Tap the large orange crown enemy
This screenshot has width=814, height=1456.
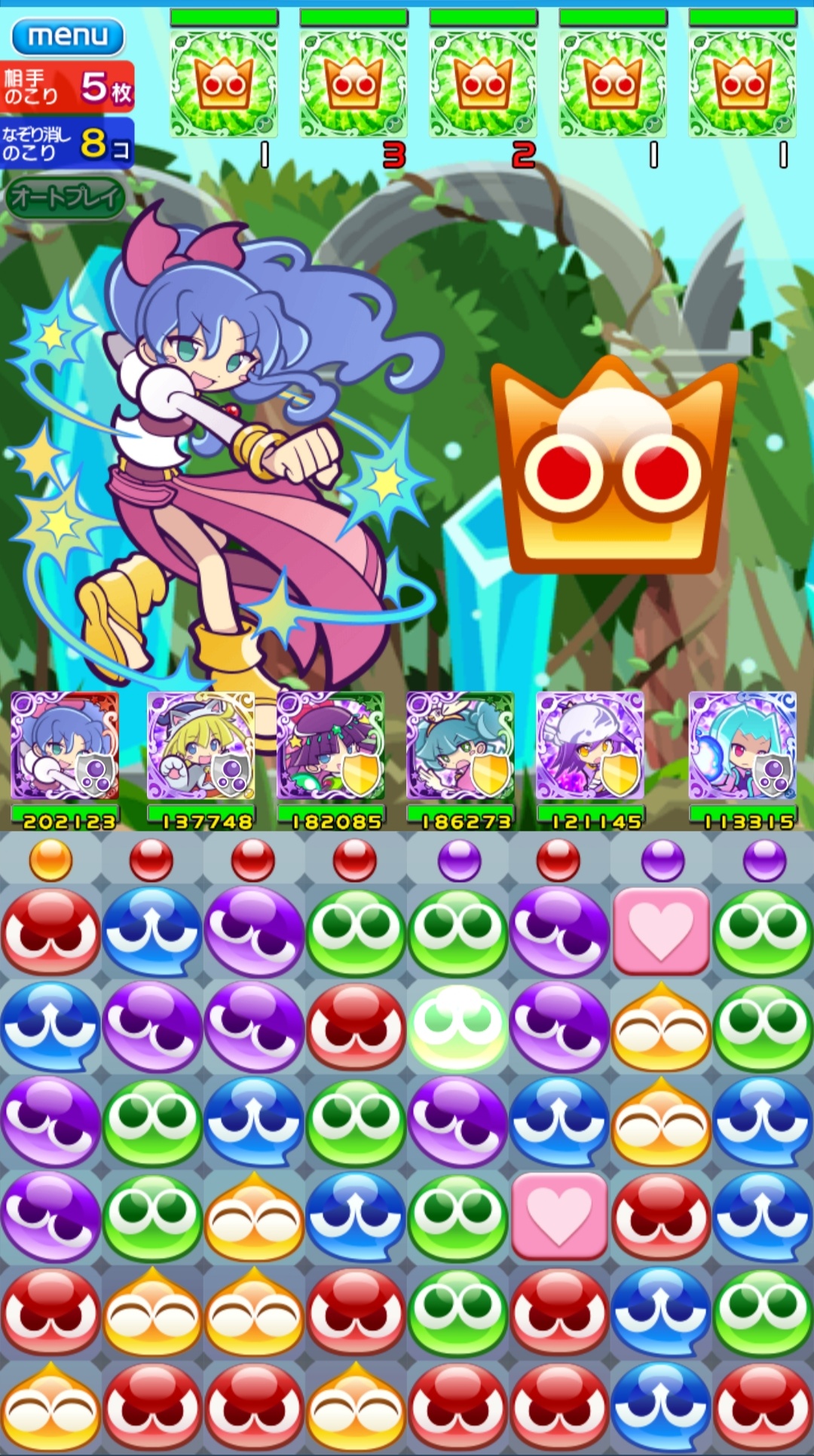[x=614, y=467]
